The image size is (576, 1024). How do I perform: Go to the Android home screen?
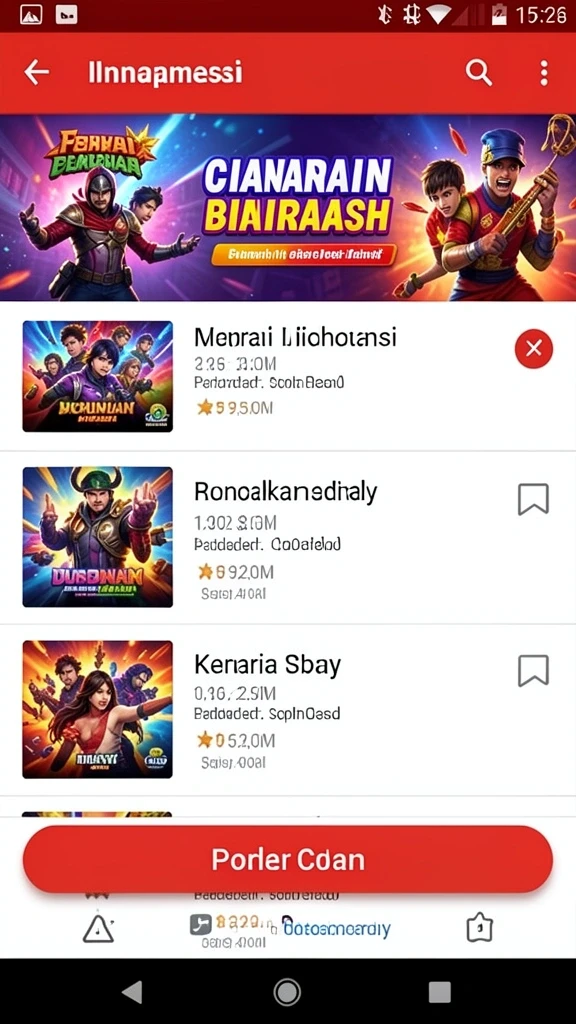tap(287, 993)
